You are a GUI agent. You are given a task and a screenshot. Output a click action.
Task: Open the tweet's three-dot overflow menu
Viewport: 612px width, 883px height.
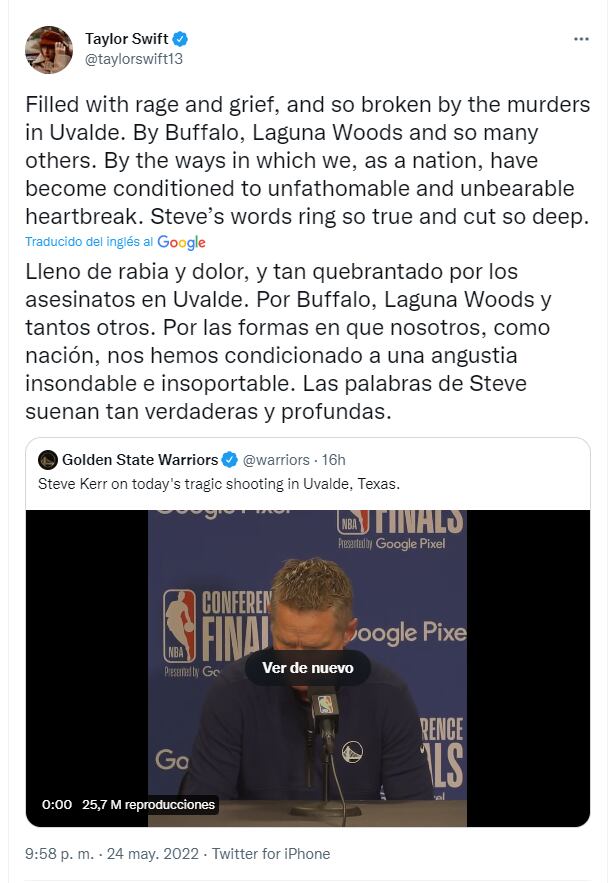pyautogui.click(x=581, y=39)
